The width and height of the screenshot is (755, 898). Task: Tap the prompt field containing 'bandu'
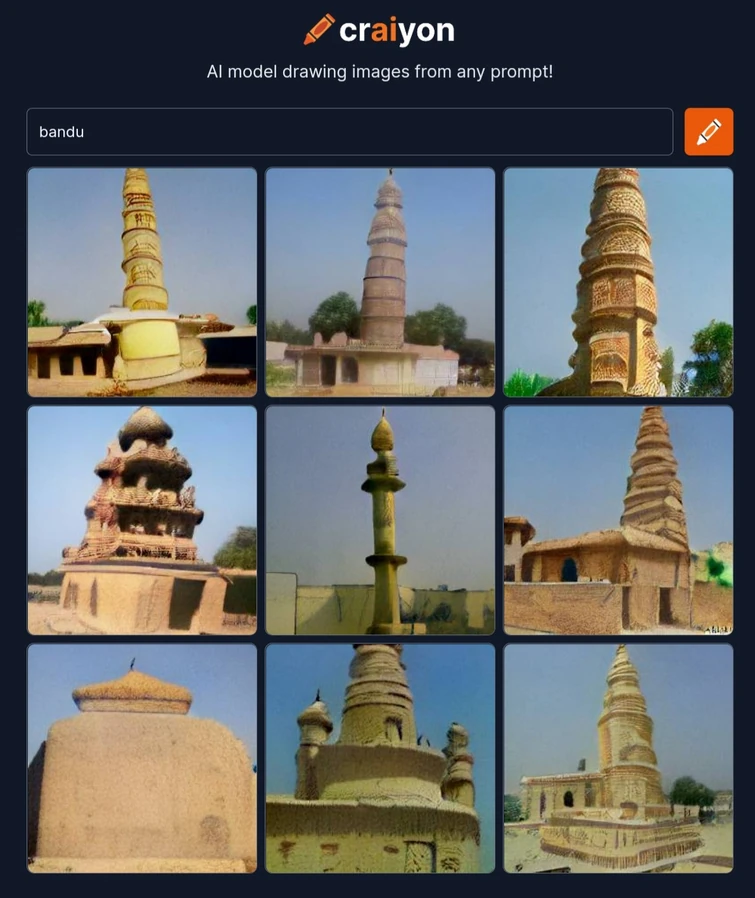(x=349, y=132)
